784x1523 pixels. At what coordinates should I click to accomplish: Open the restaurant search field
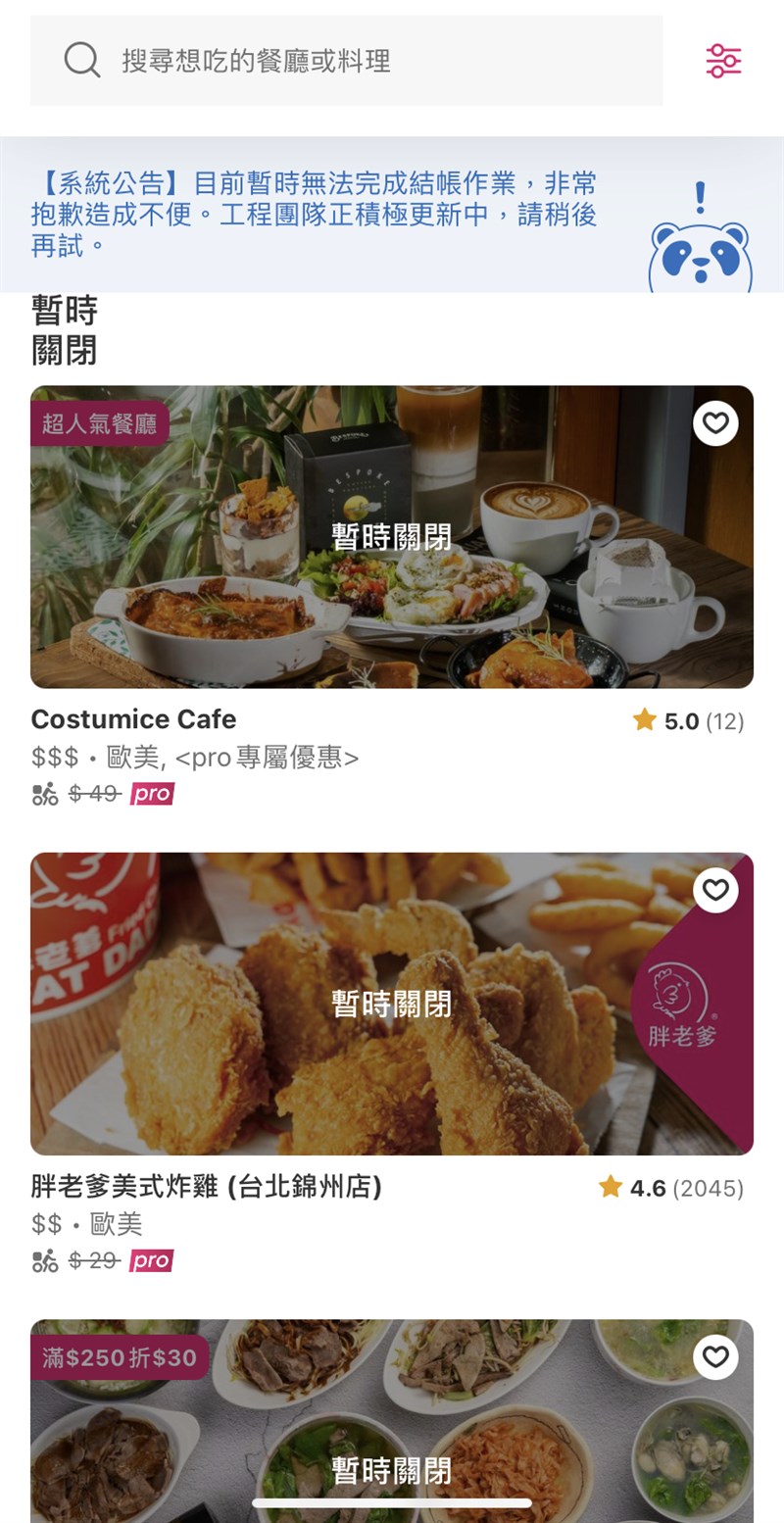click(346, 61)
